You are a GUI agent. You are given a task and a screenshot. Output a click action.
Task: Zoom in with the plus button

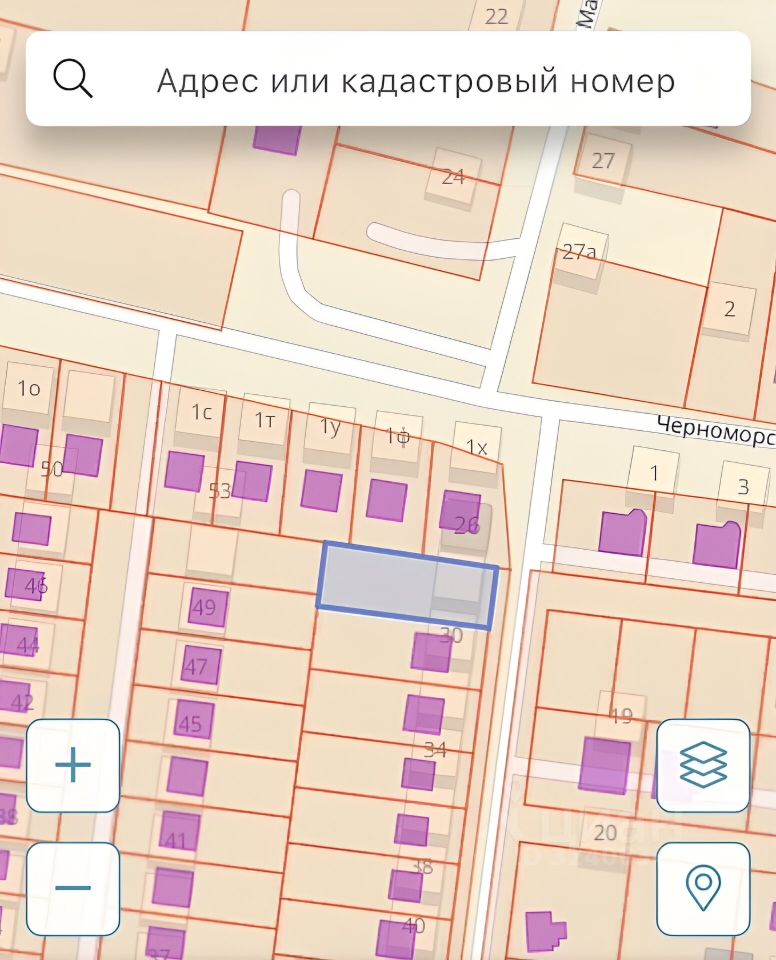coord(73,766)
